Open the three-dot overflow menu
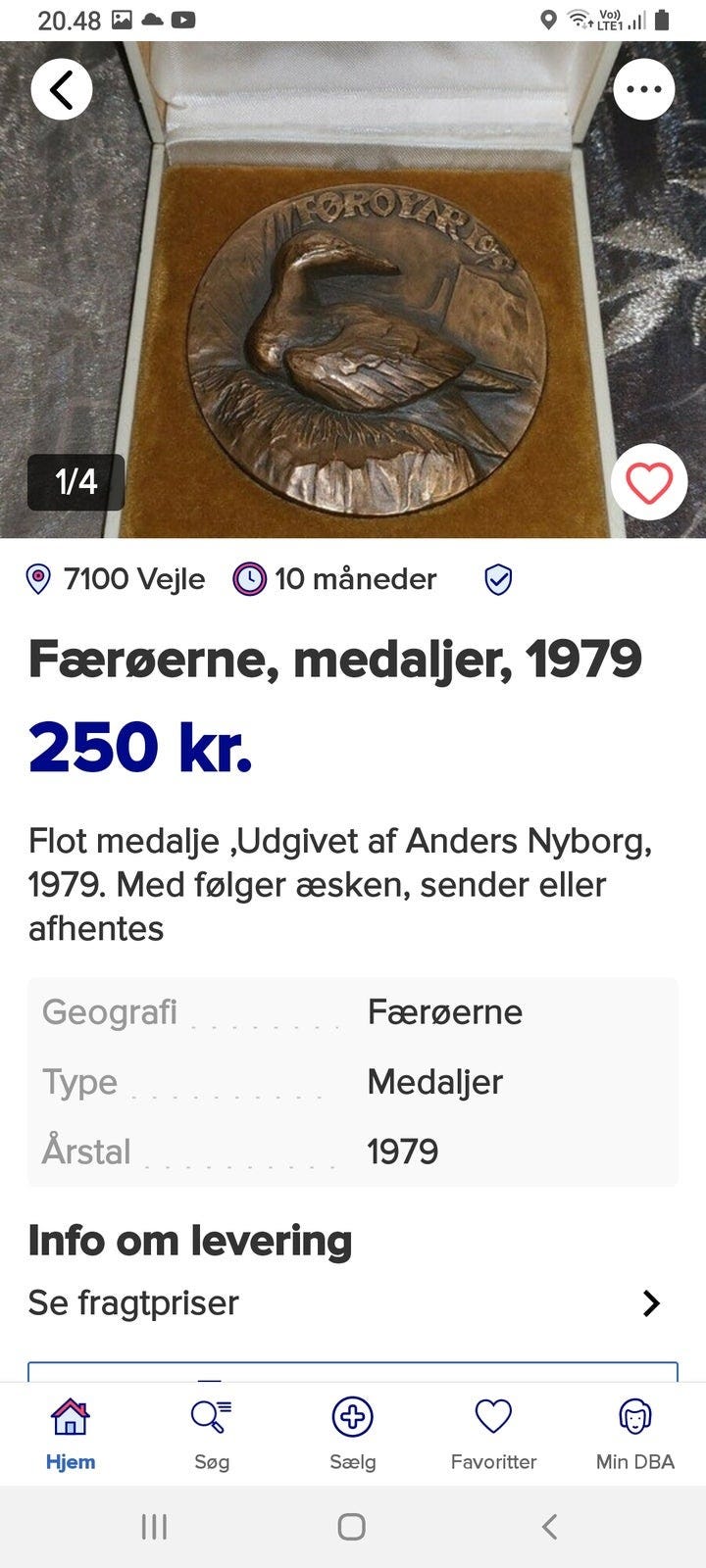 pyautogui.click(x=643, y=90)
